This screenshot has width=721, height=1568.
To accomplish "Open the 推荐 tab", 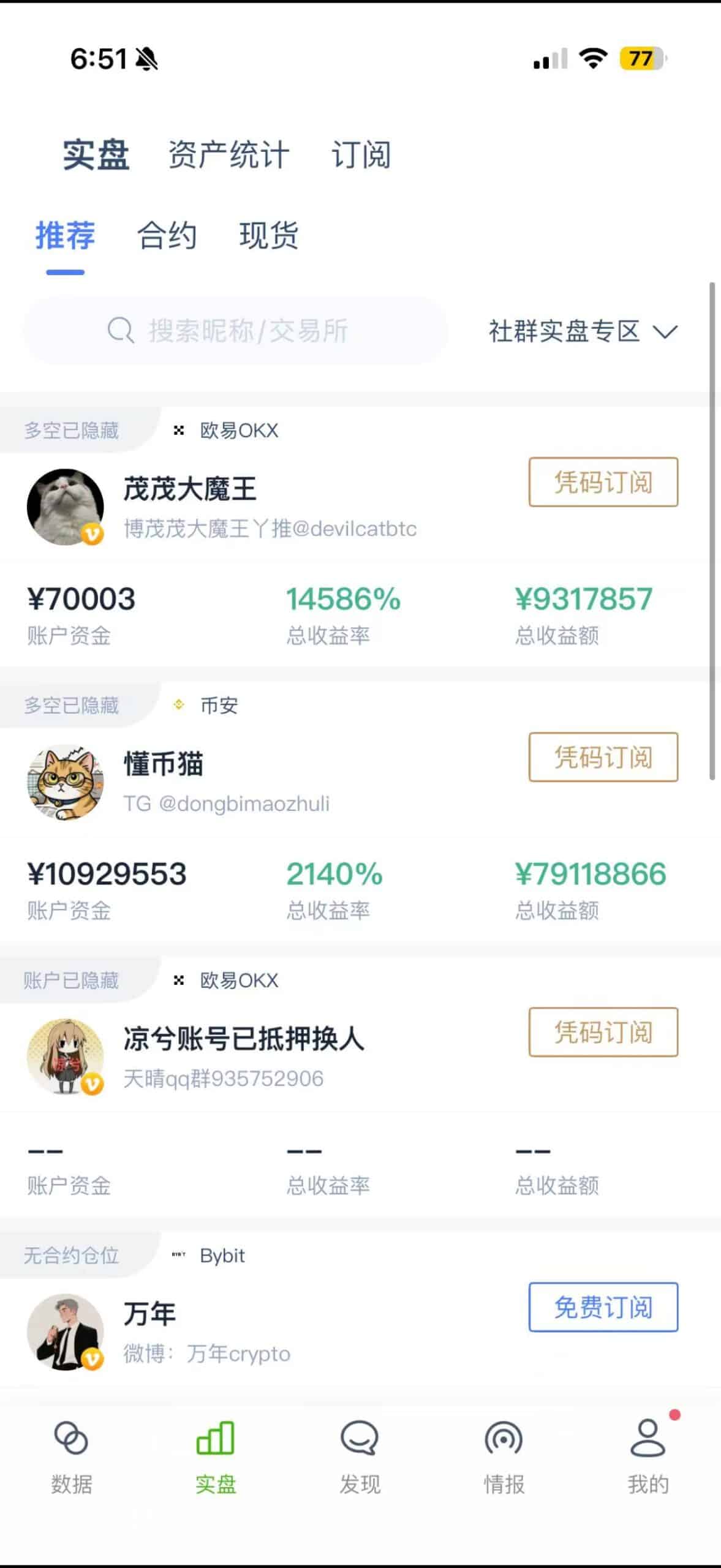I will pyautogui.click(x=65, y=236).
